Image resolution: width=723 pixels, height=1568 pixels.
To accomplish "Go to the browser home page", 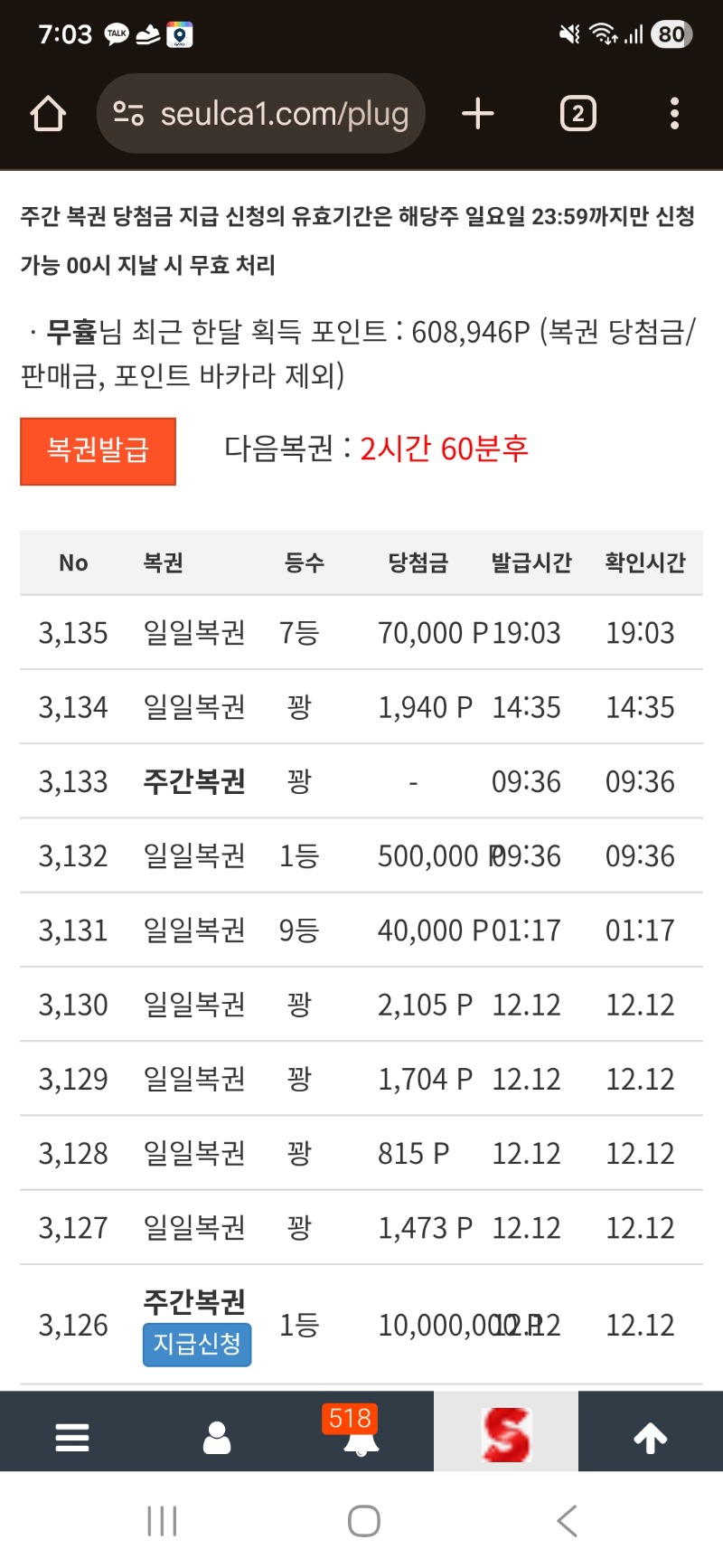I will tap(48, 114).
